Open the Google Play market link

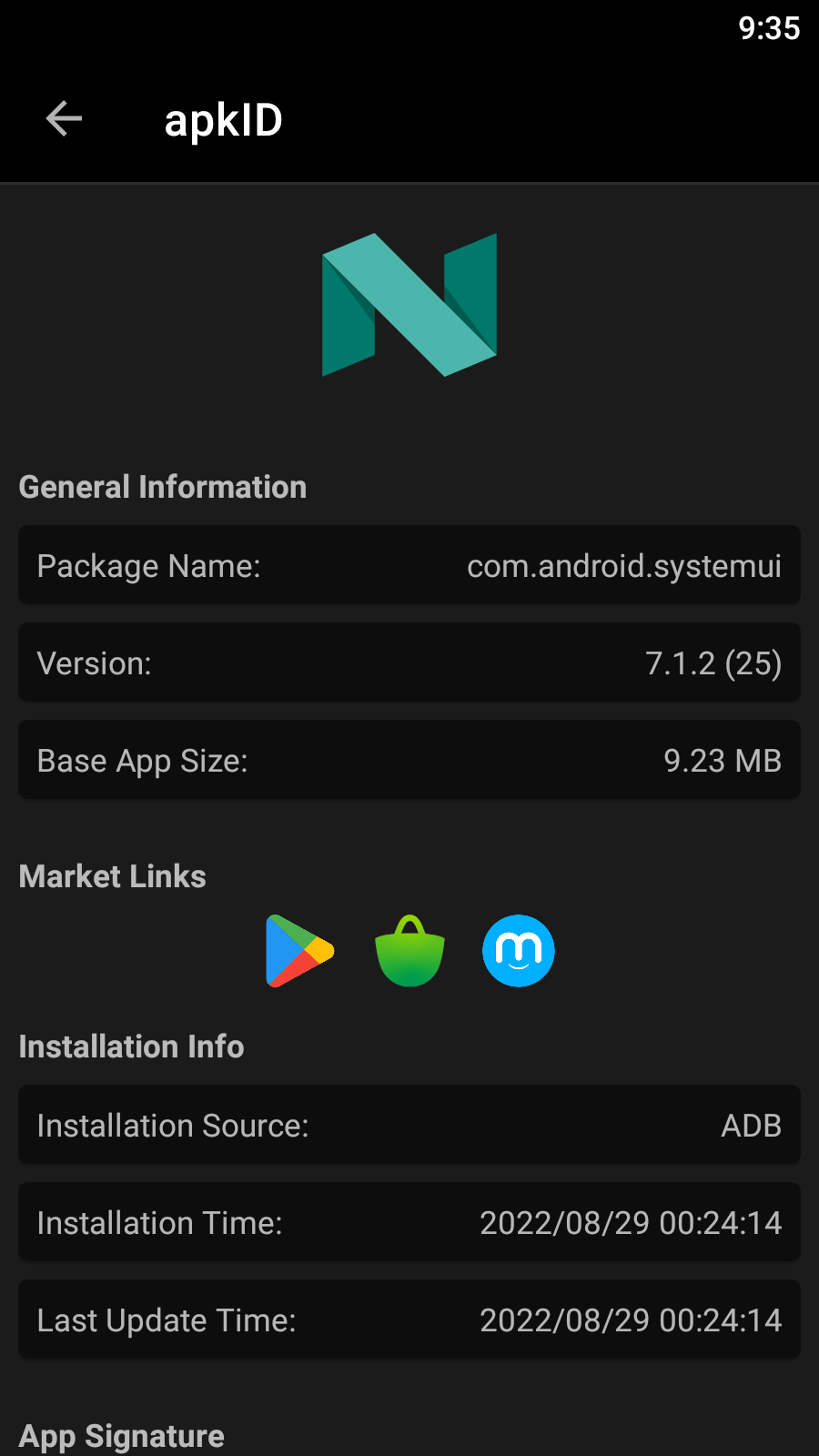click(299, 951)
